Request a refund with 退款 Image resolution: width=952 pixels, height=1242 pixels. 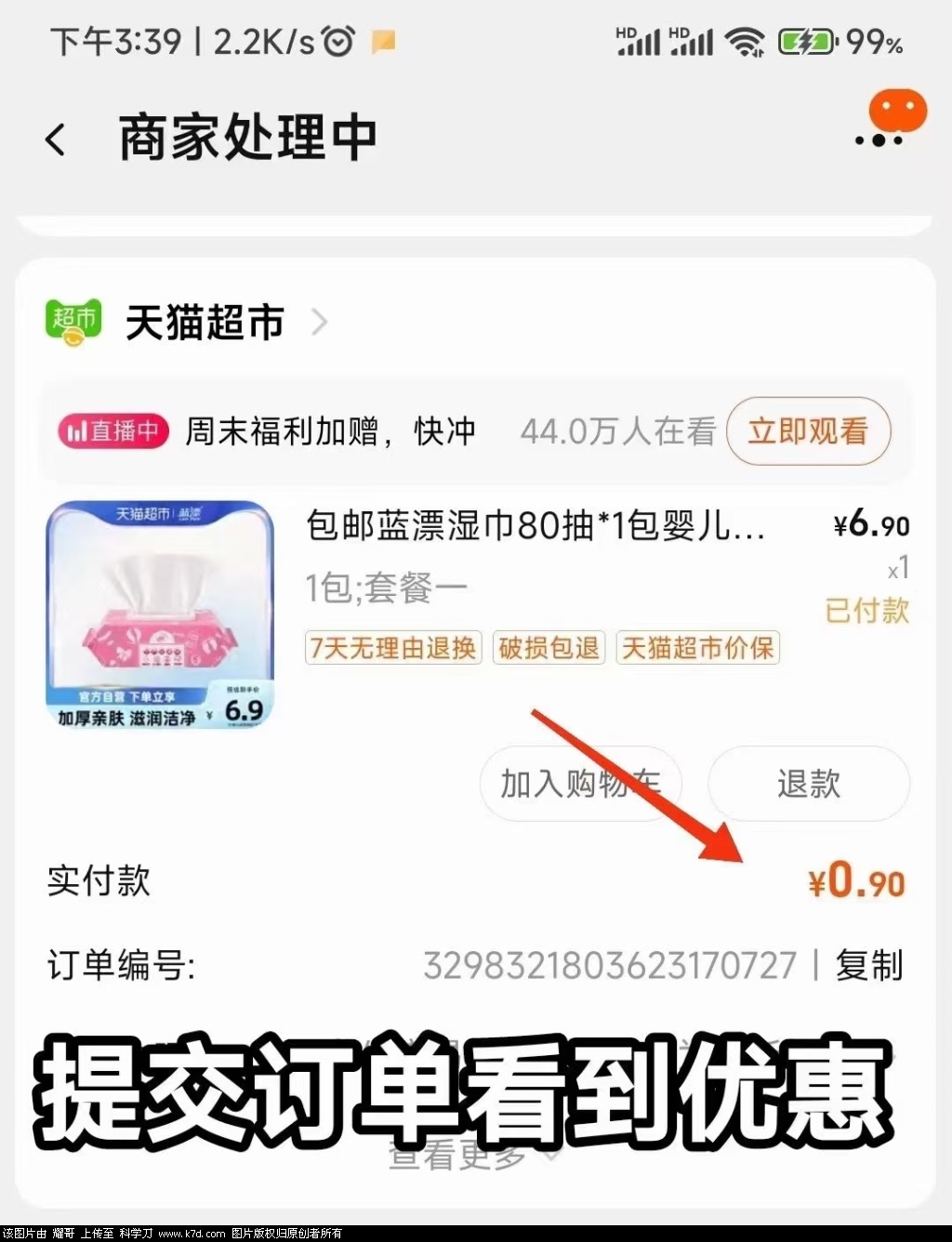(808, 784)
